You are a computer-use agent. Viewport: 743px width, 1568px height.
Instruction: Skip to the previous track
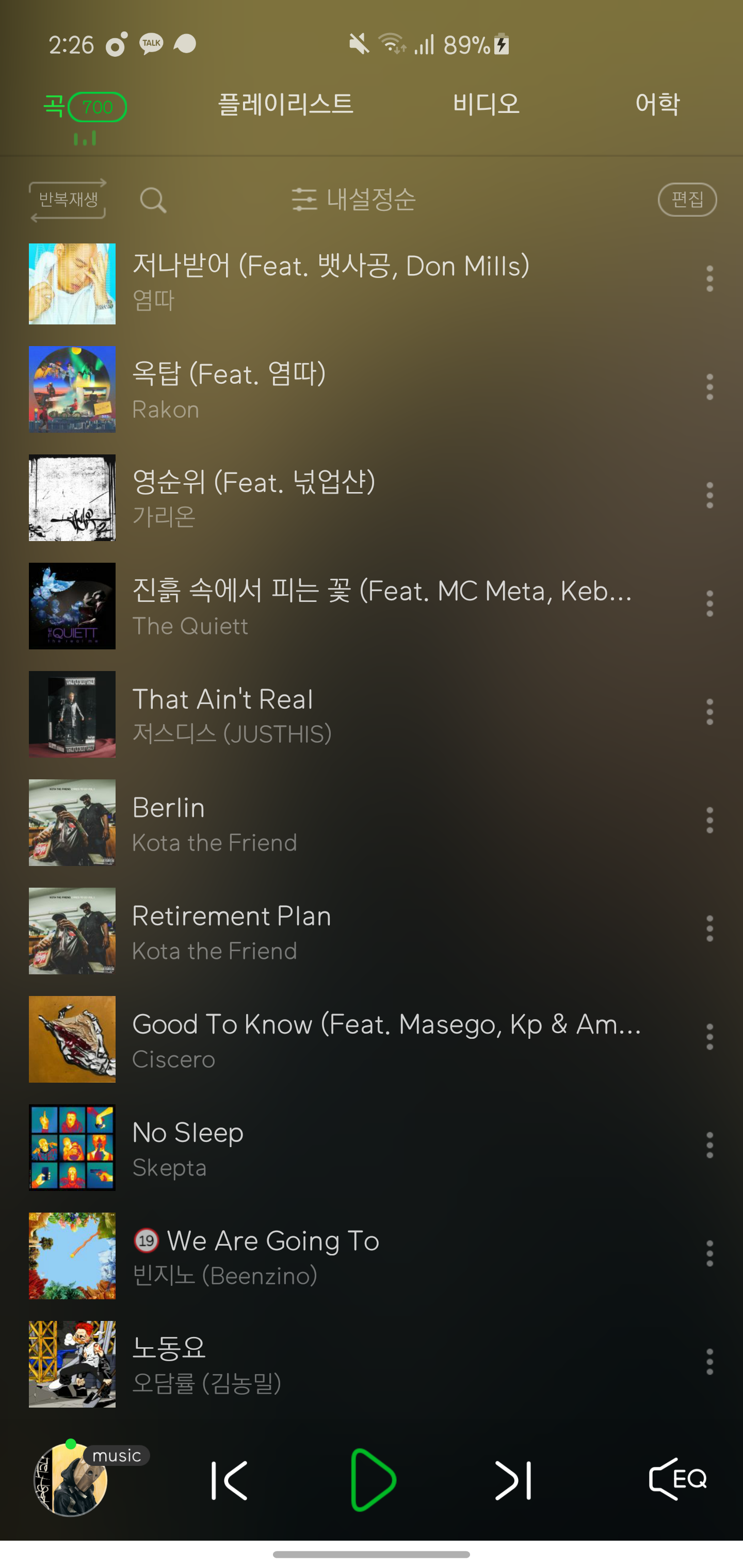[x=230, y=1480]
